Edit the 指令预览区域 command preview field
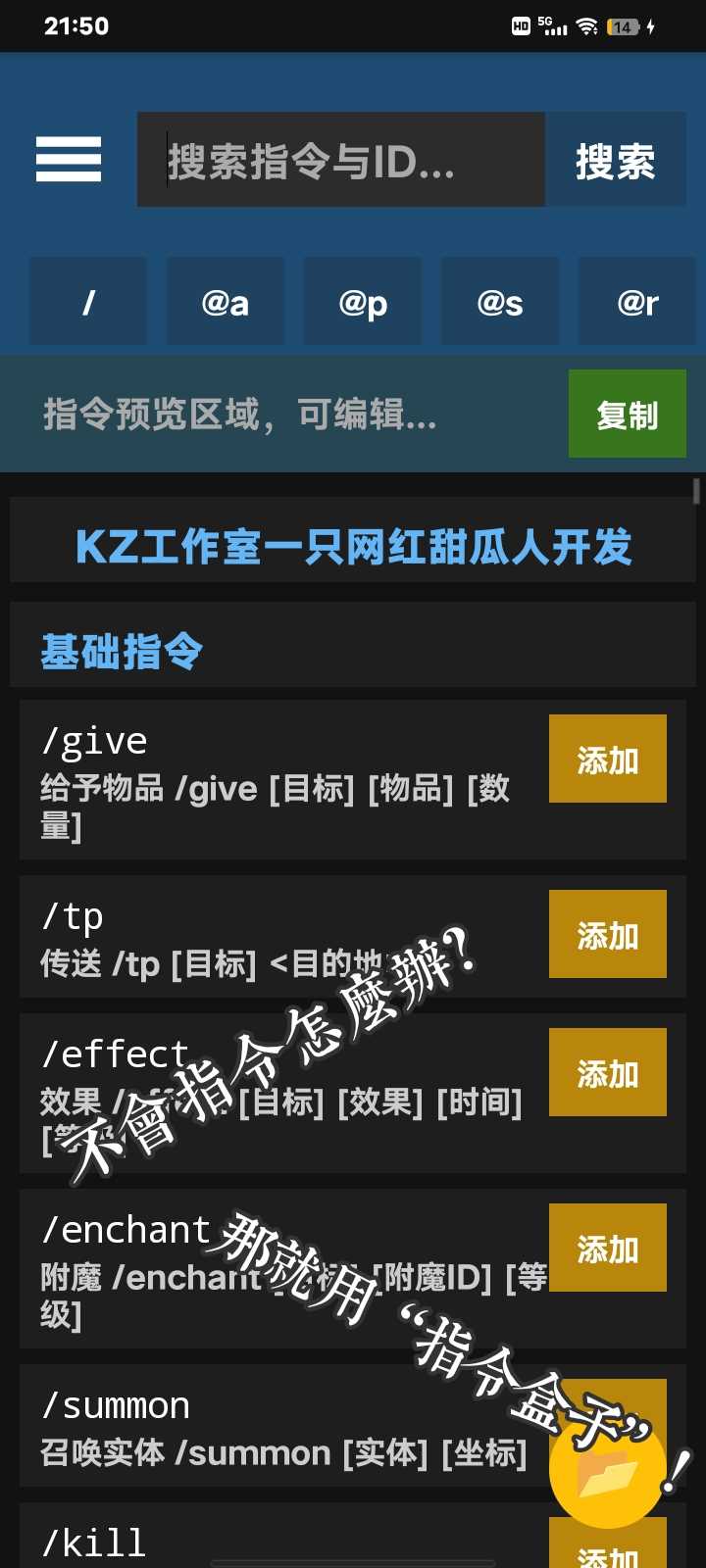Screen dimensions: 706x1568 tap(294, 415)
